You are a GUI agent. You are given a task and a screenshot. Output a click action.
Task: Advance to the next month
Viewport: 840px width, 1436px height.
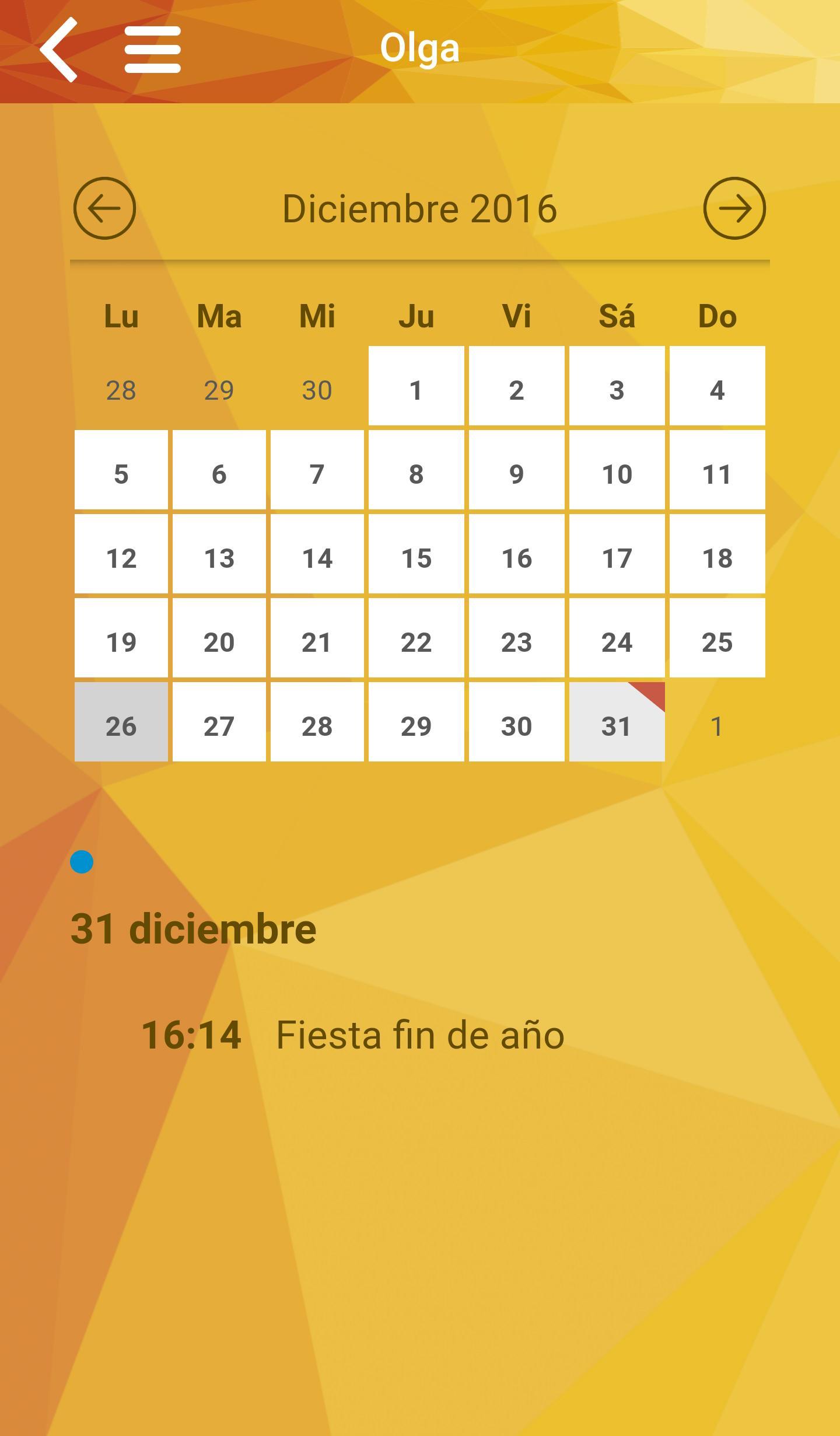[x=734, y=208]
